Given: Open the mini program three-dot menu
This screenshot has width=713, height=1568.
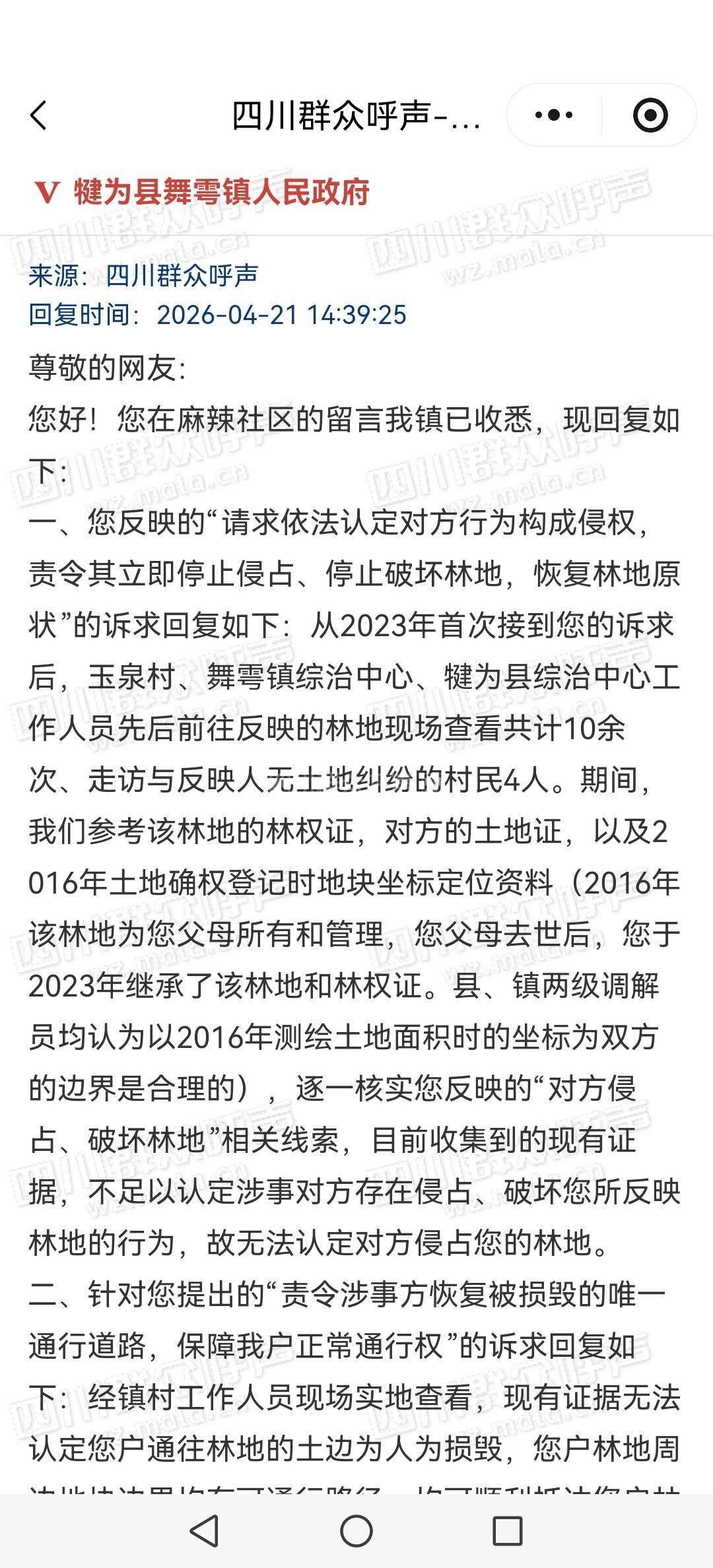Looking at the screenshot, I should click(554, 115).
